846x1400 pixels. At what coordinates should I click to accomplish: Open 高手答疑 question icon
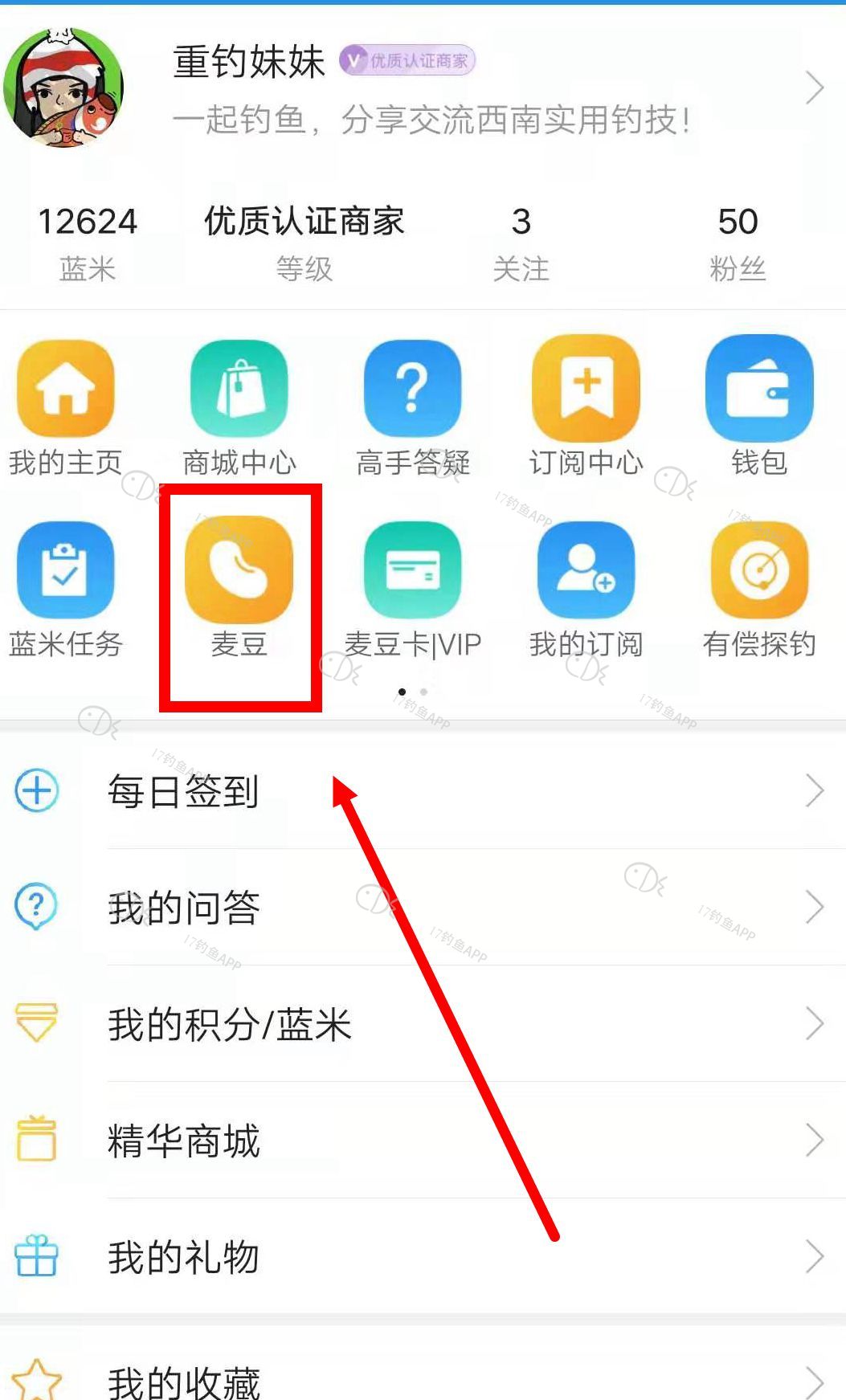pyautogui.click(x=412, y=390)
